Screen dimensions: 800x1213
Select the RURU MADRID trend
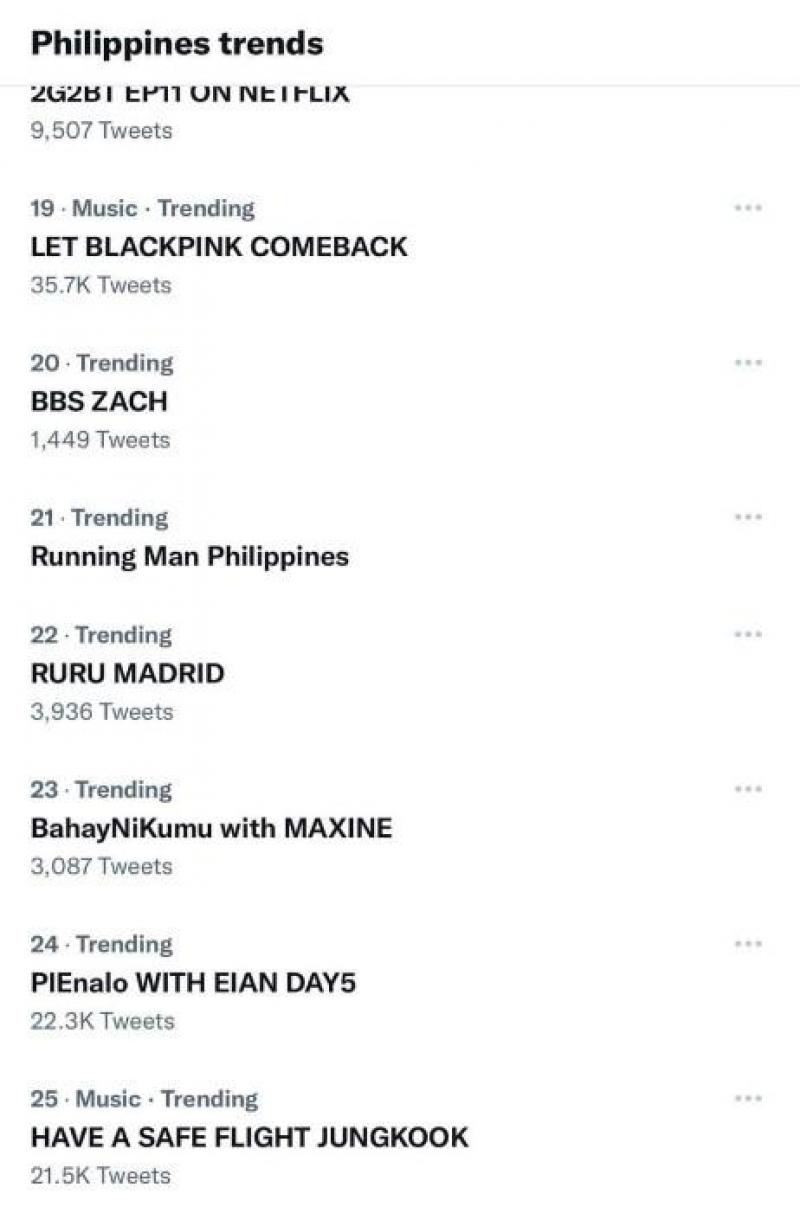(x=127, y=673)
